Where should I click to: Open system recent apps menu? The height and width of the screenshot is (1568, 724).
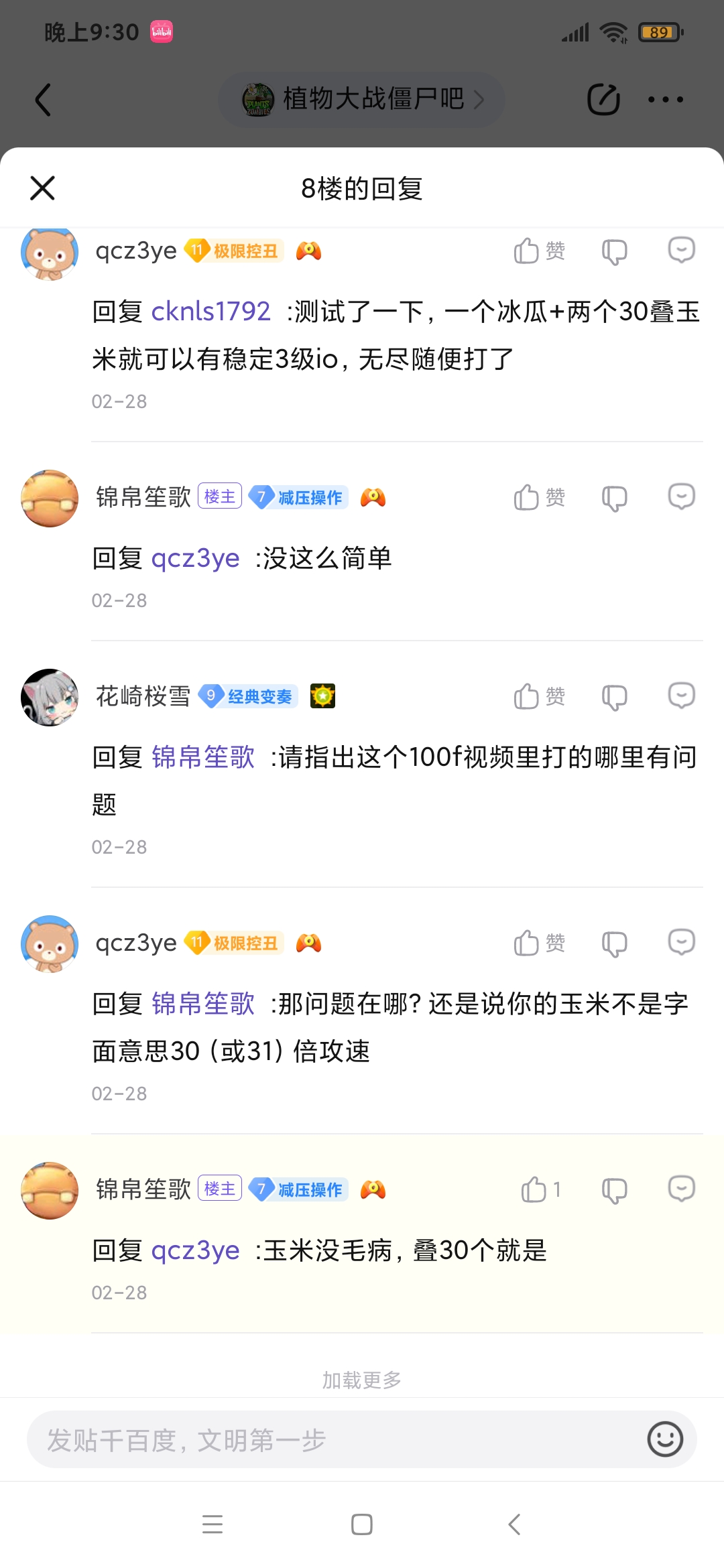[x=213, y=1524]
